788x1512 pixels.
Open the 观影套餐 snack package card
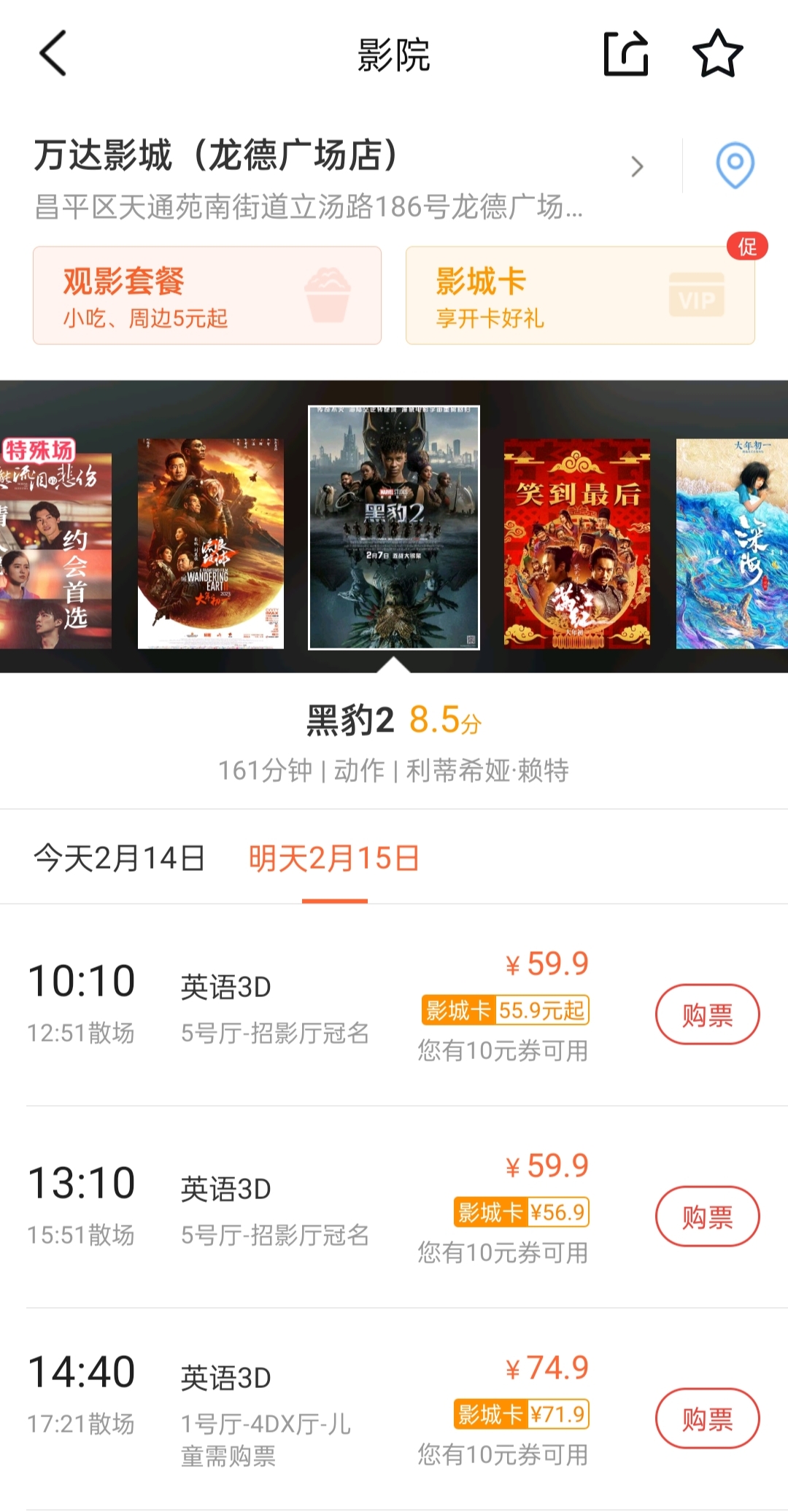click(207, 295)
